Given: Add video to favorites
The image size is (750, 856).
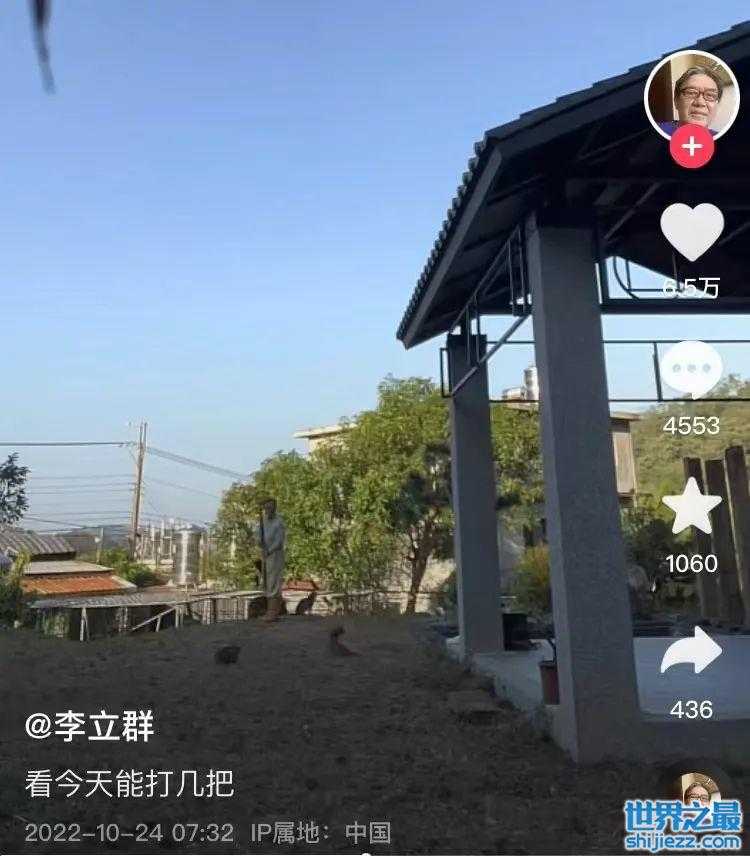Looking at the screenshot, I should (691, 507).
